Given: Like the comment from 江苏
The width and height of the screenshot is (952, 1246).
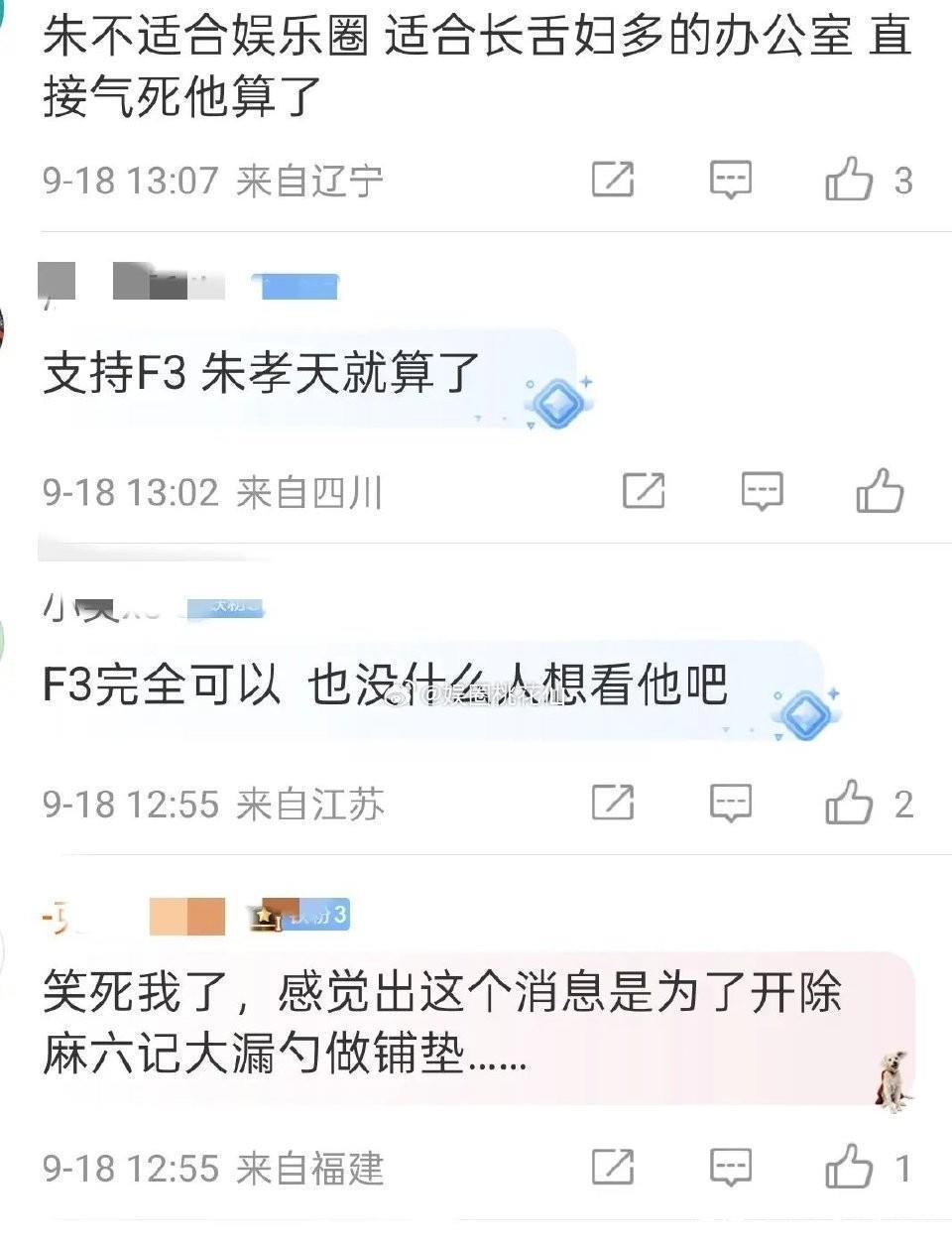Looking at the screenshot, I should (849, 803).
